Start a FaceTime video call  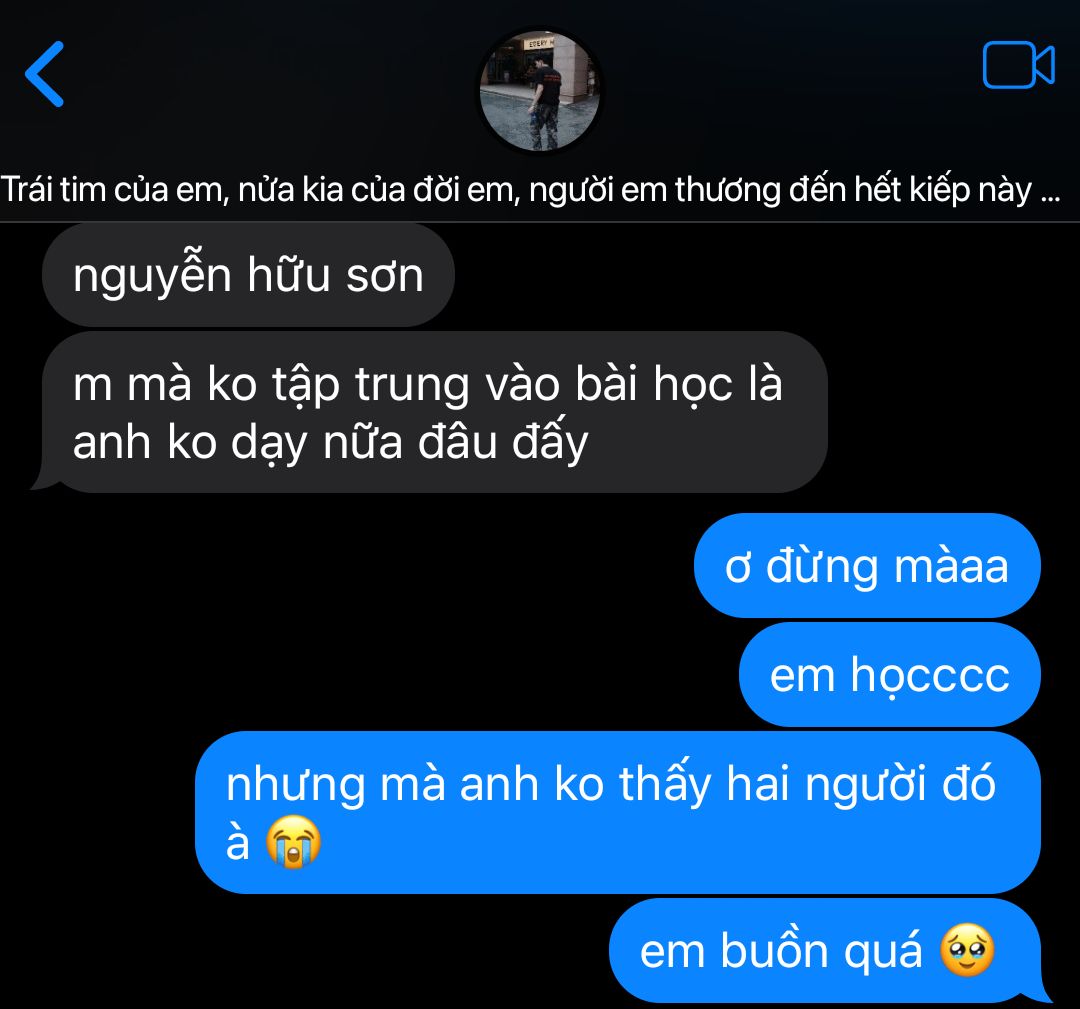(x=1018, y=65)
